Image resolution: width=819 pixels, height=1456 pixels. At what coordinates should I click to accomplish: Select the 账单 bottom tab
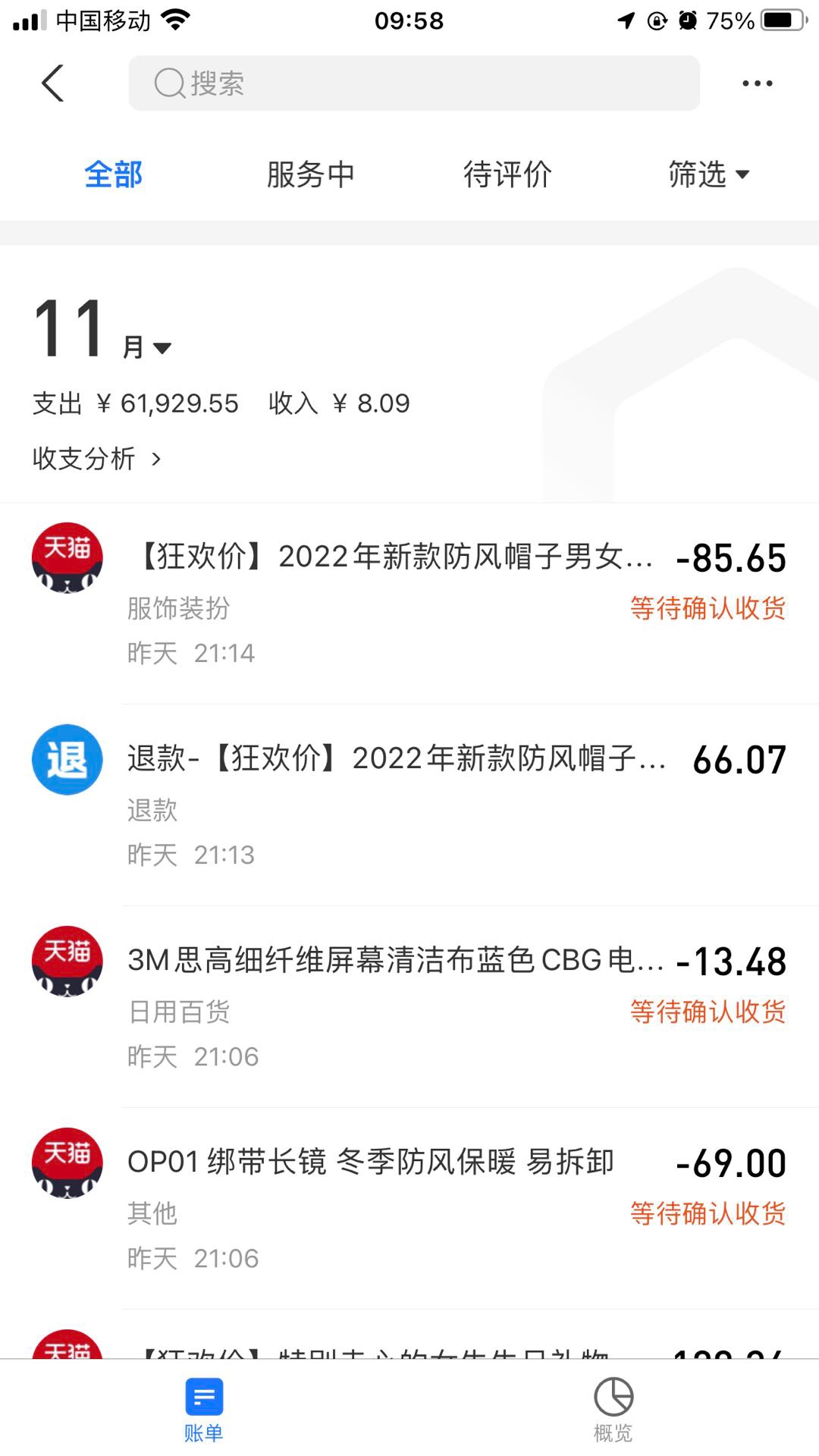click(x=203, y=1410)
